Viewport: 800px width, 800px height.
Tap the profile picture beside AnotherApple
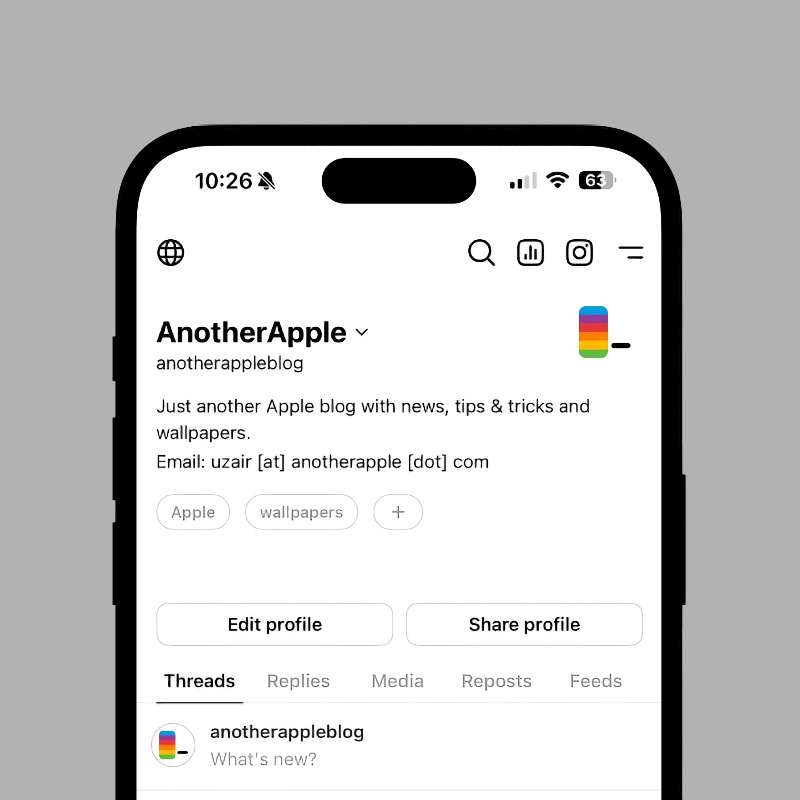[x=603, y=332]
